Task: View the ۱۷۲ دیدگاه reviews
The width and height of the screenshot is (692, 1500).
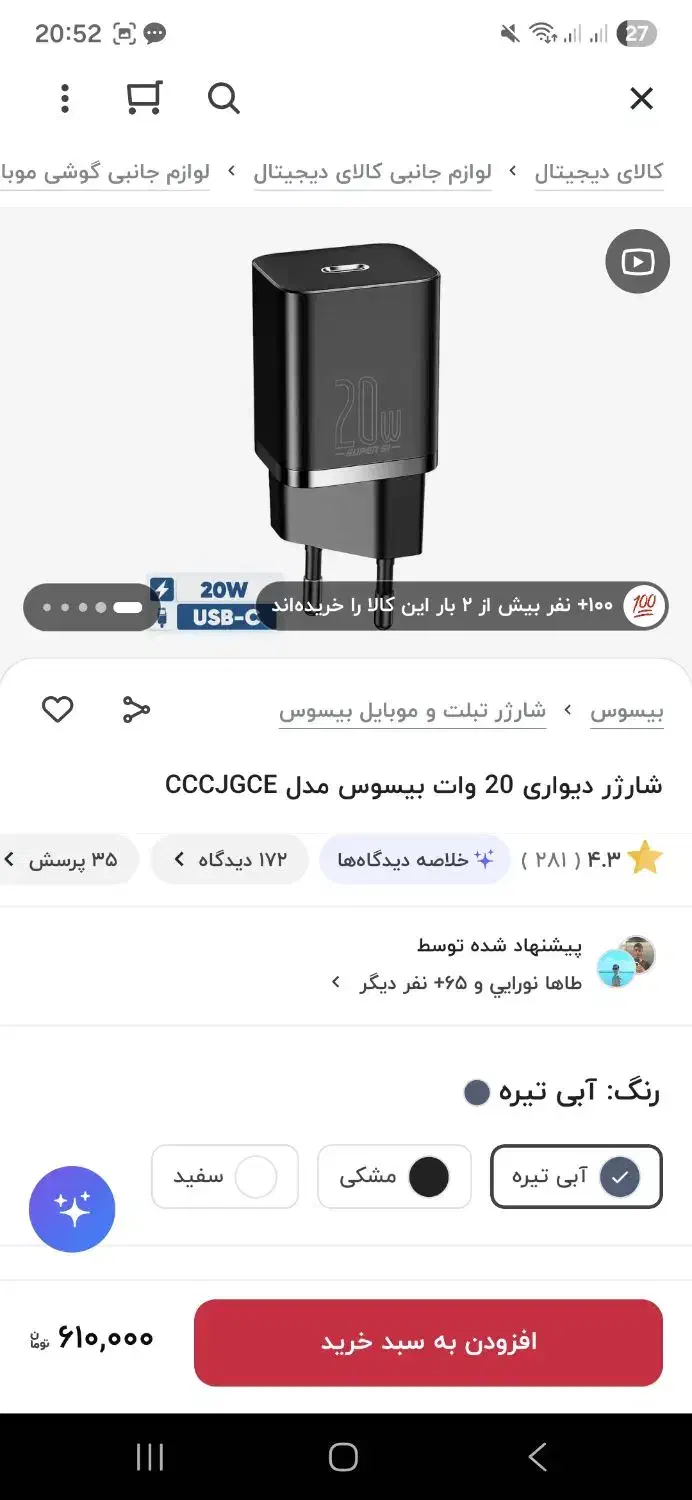Action: point(230,859)
